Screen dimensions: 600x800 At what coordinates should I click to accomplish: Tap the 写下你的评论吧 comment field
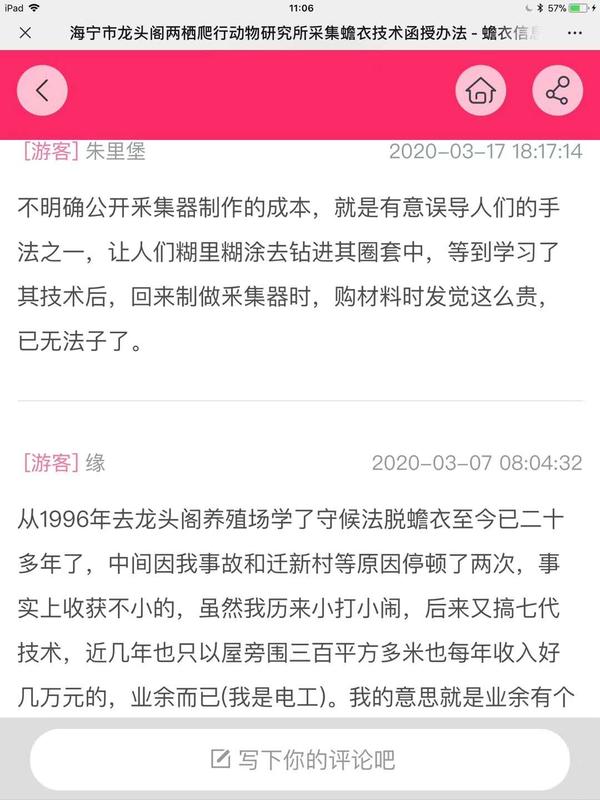point(300,760)
